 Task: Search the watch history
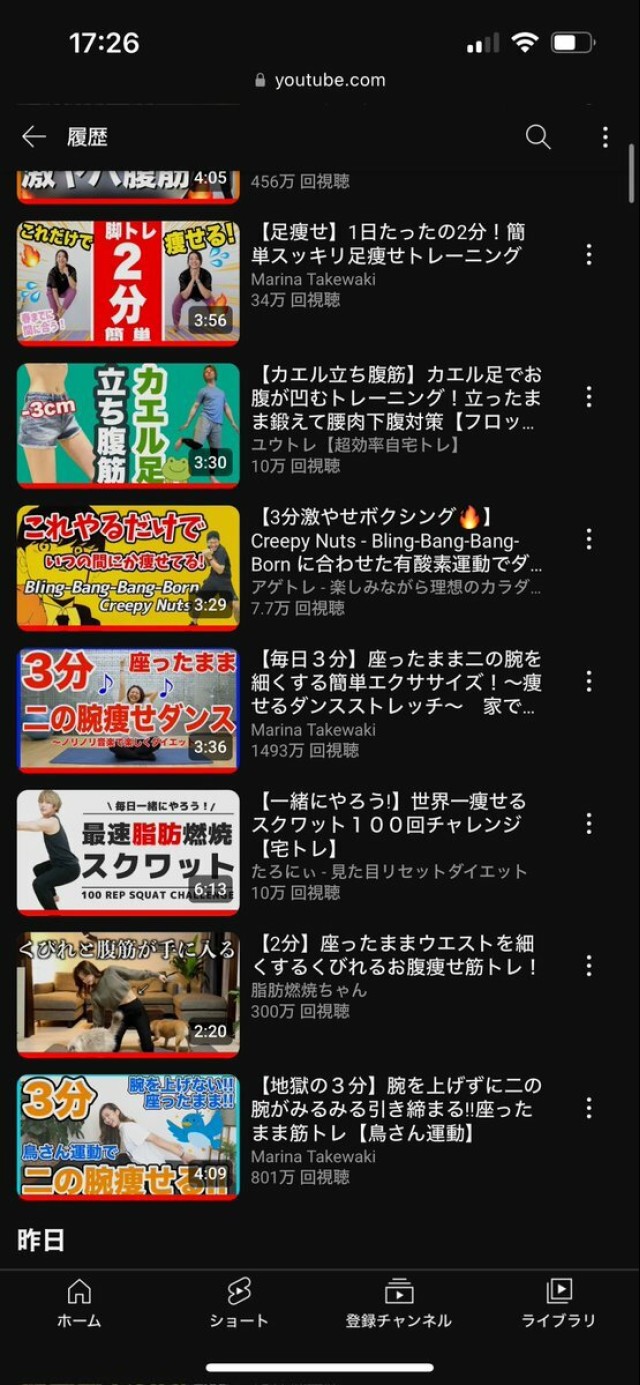click(538, 137)
